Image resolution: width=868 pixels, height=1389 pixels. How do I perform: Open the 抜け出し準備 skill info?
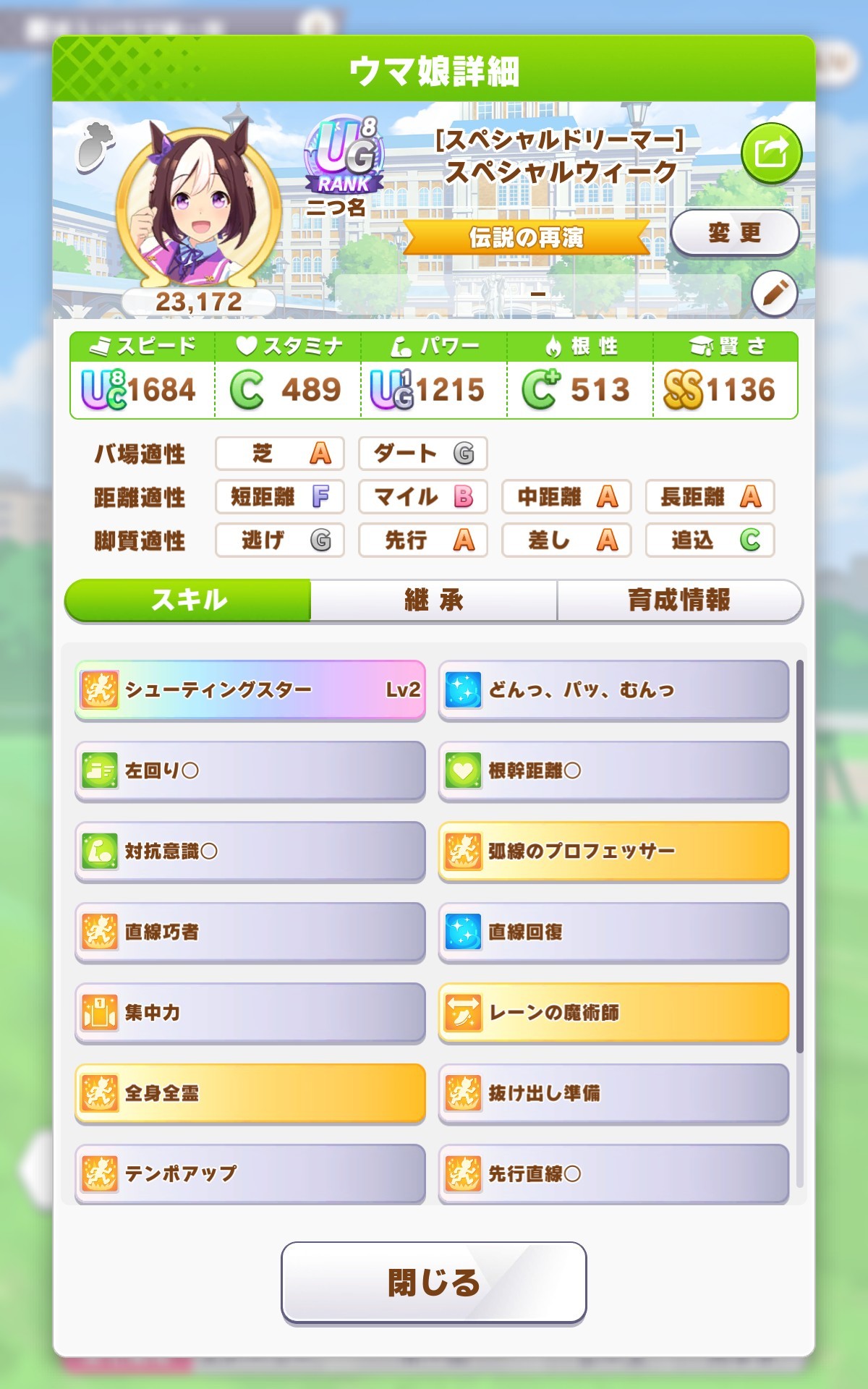pyautogui.click(x=613, y=1093)
